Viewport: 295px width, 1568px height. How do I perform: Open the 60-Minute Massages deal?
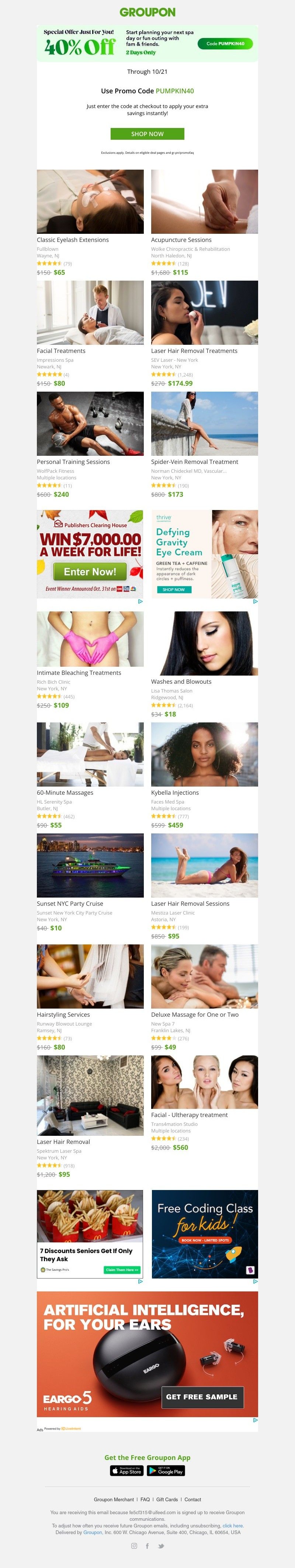click(65, 792)
